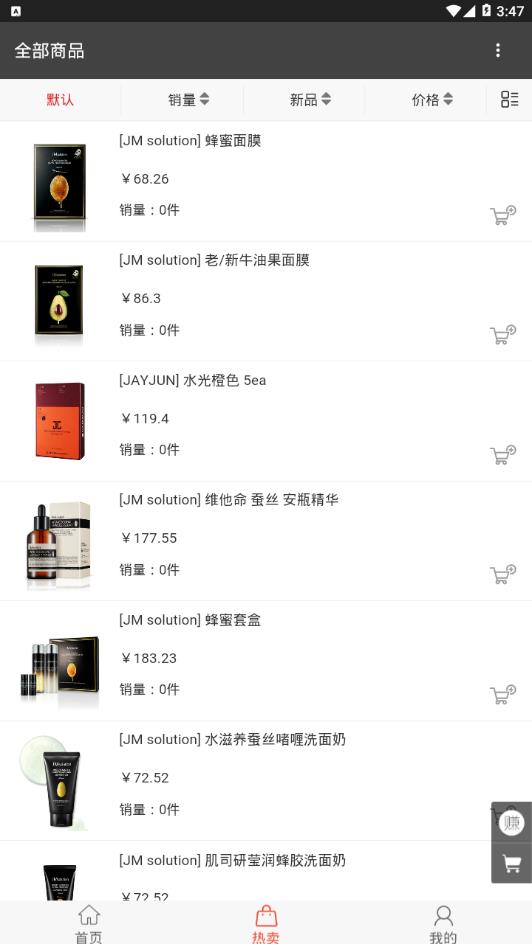Add JAYJUN 水光橙色 5ea to cart

tap(503, 455)
